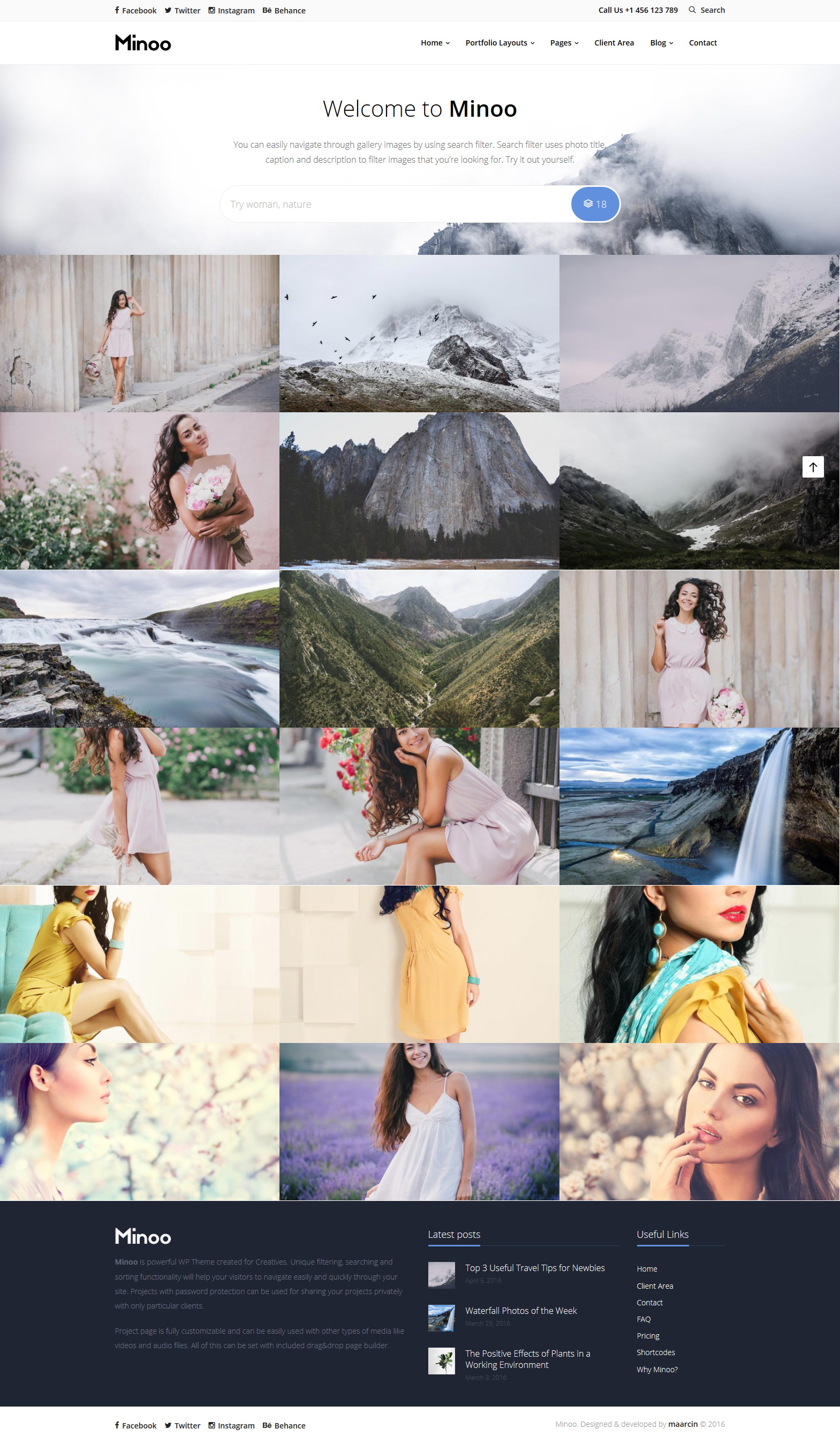Open the Contact page from the top menu
Viewport: 840px width, 1444px height.
pos(702,43)
